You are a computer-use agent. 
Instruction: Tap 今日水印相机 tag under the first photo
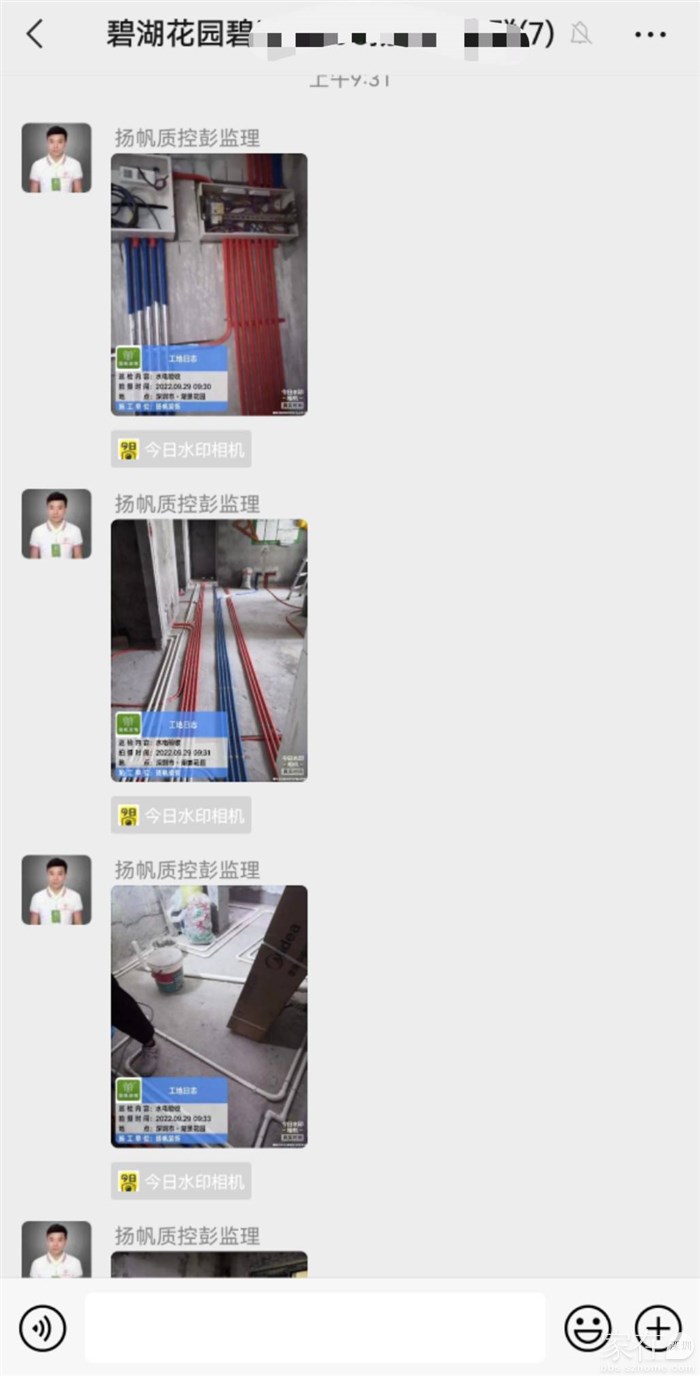coord(181,450)
